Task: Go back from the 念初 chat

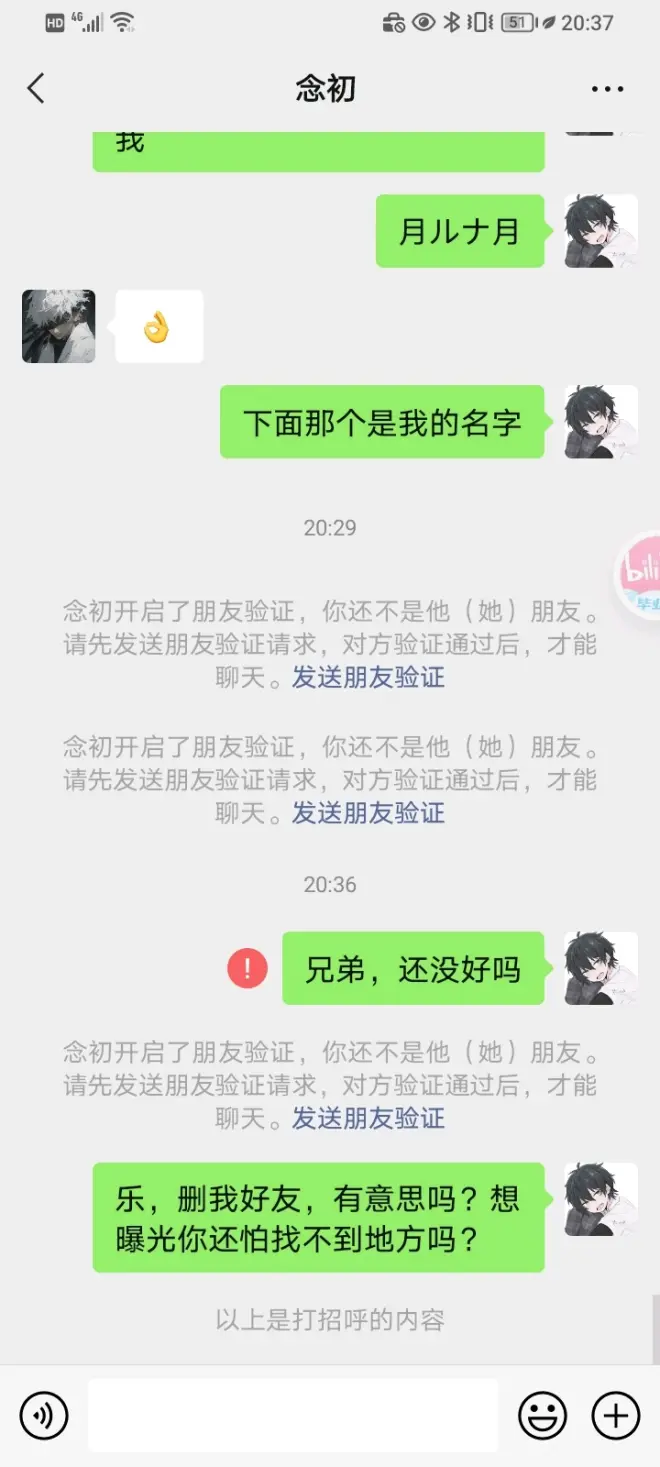Action: pos(36,89)
